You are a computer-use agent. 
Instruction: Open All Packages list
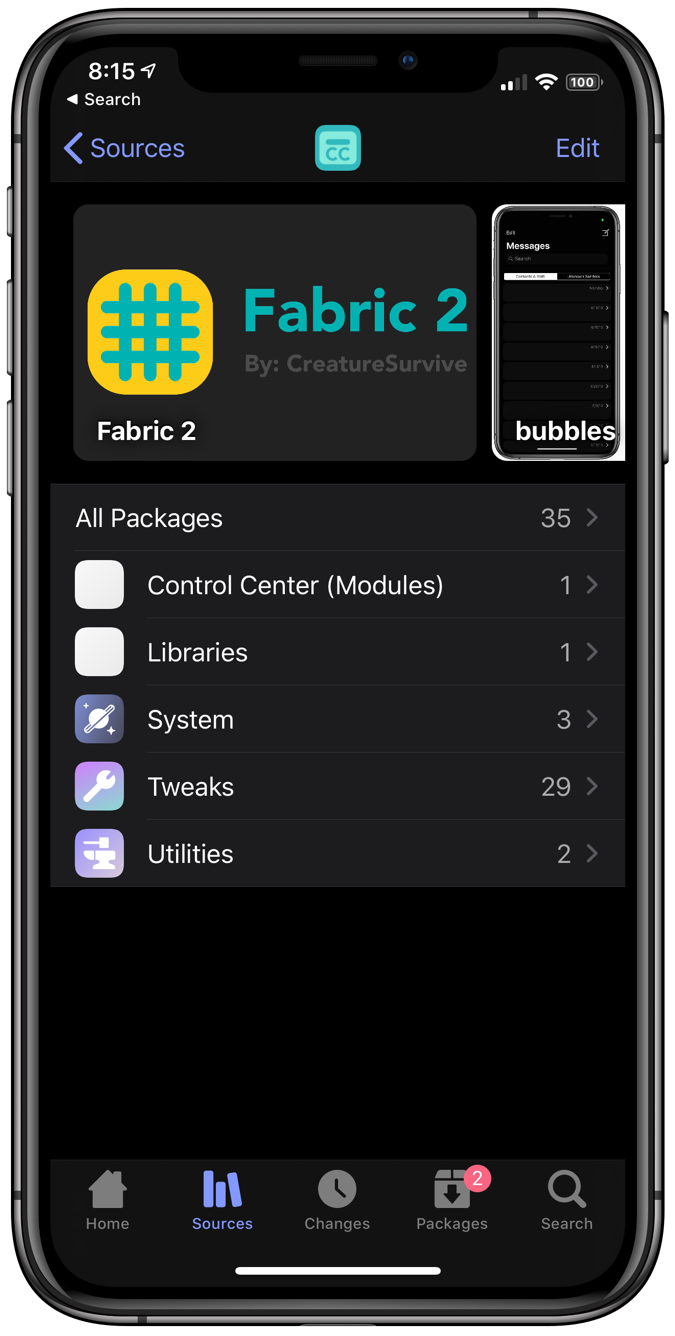[337, 518]
